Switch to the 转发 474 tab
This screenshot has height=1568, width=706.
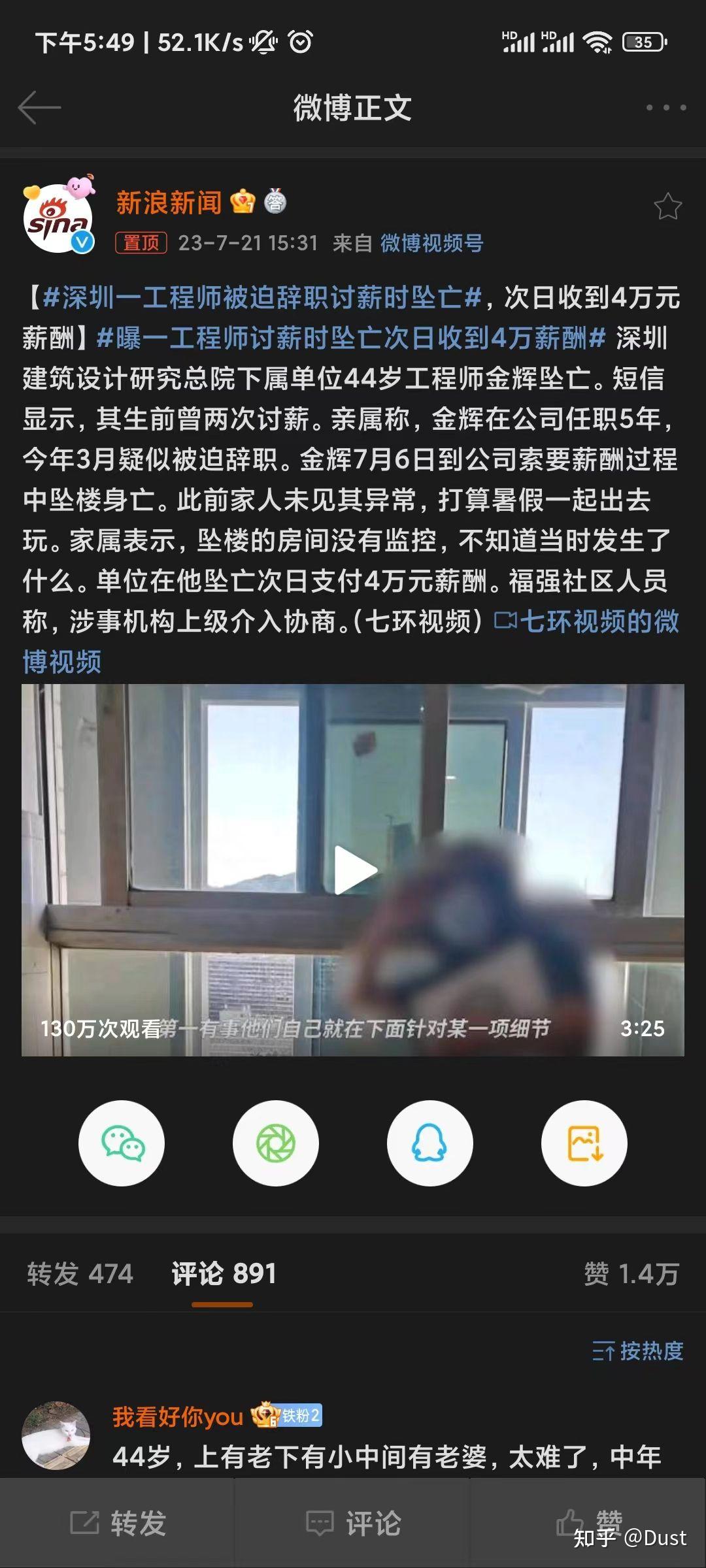(80, 1273)
